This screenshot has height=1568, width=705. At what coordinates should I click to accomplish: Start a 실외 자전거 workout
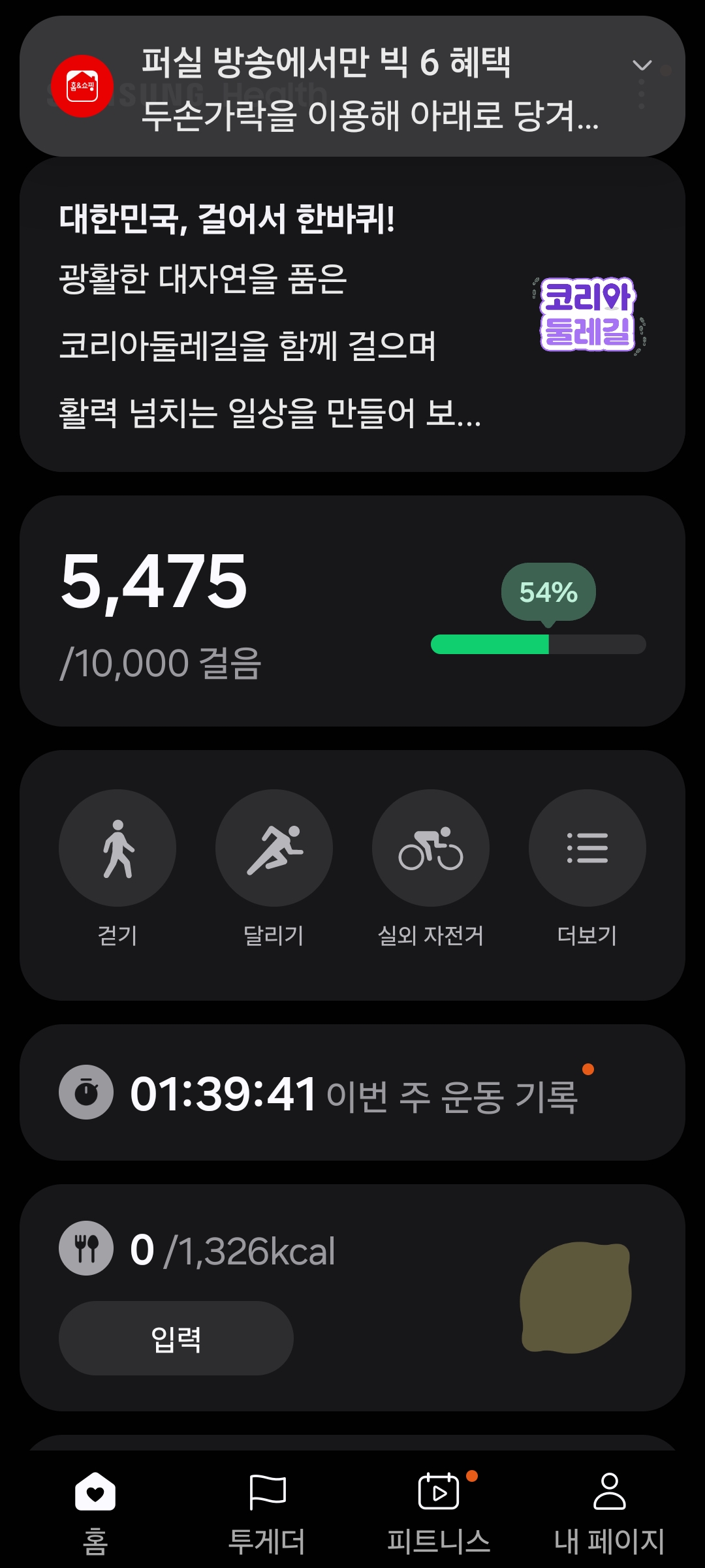(x=431, y=848)
